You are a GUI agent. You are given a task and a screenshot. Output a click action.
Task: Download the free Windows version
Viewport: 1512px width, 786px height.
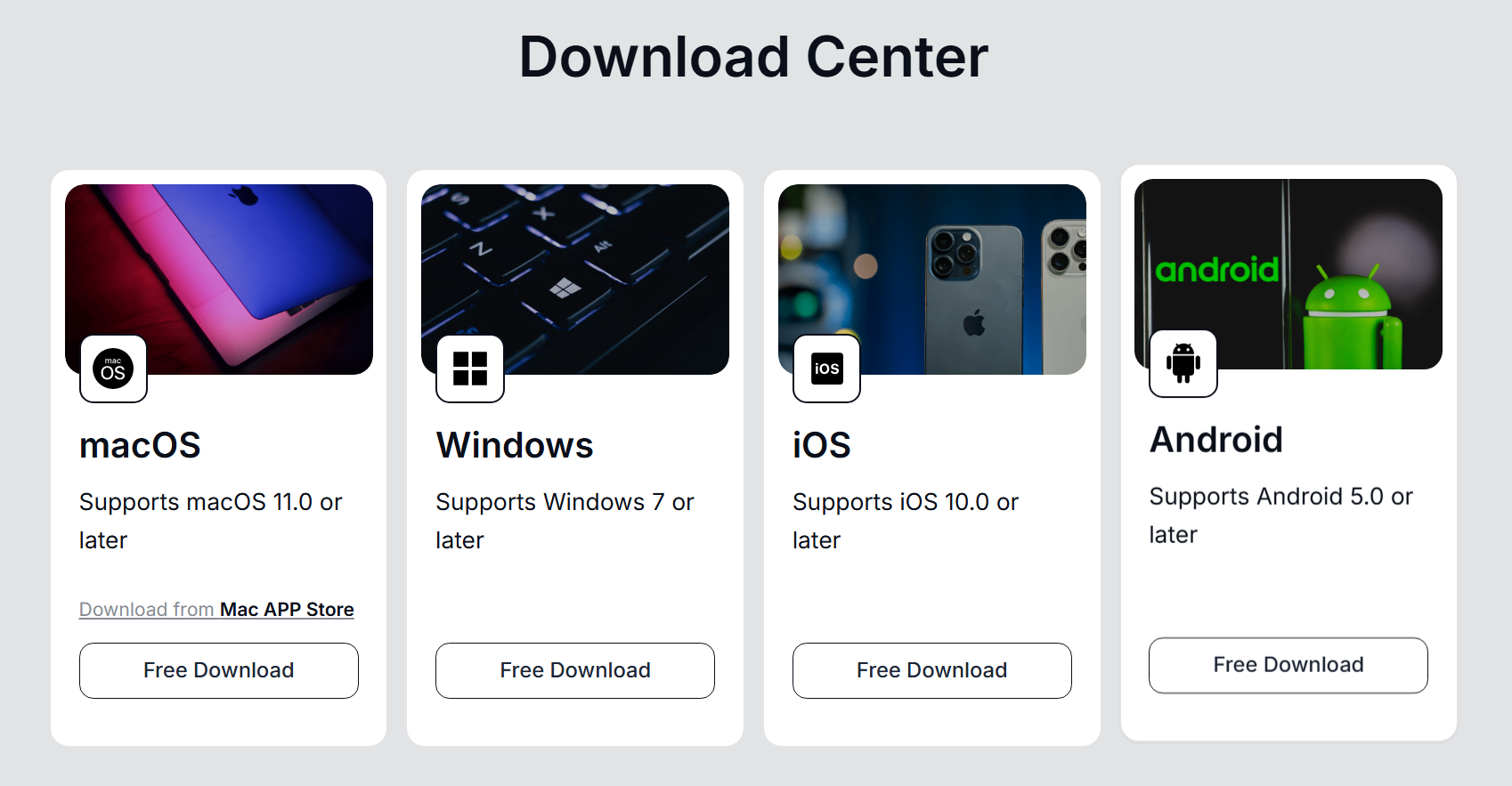pyautogui.click(x=574, y=670)
